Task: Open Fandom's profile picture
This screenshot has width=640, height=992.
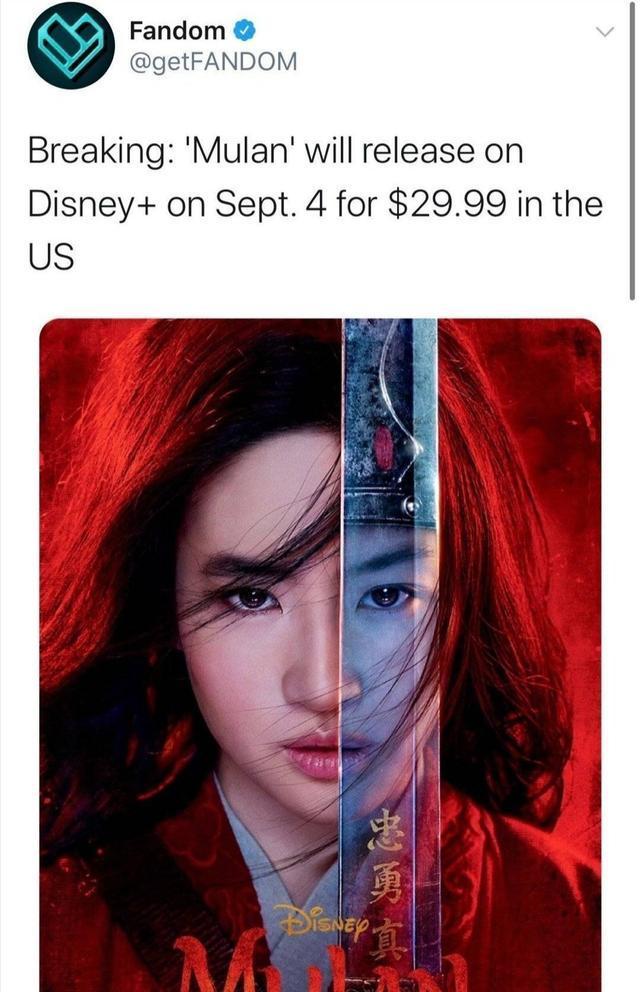Action: tap(71, 46)
